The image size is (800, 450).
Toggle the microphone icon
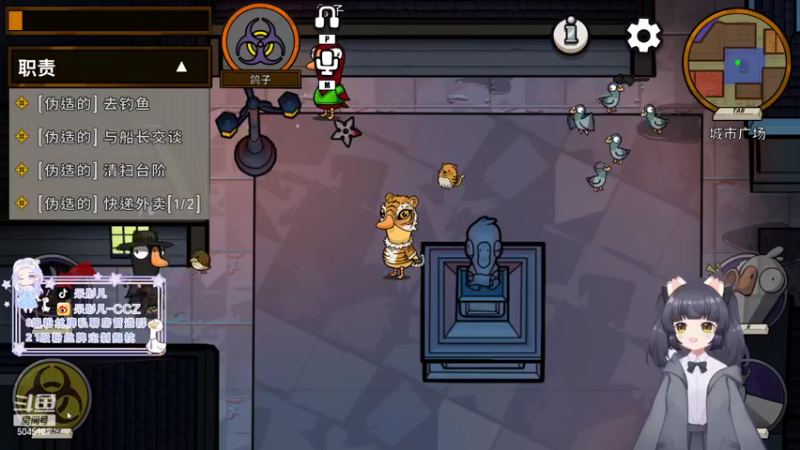pyautogui.click(x=327, y=62)
